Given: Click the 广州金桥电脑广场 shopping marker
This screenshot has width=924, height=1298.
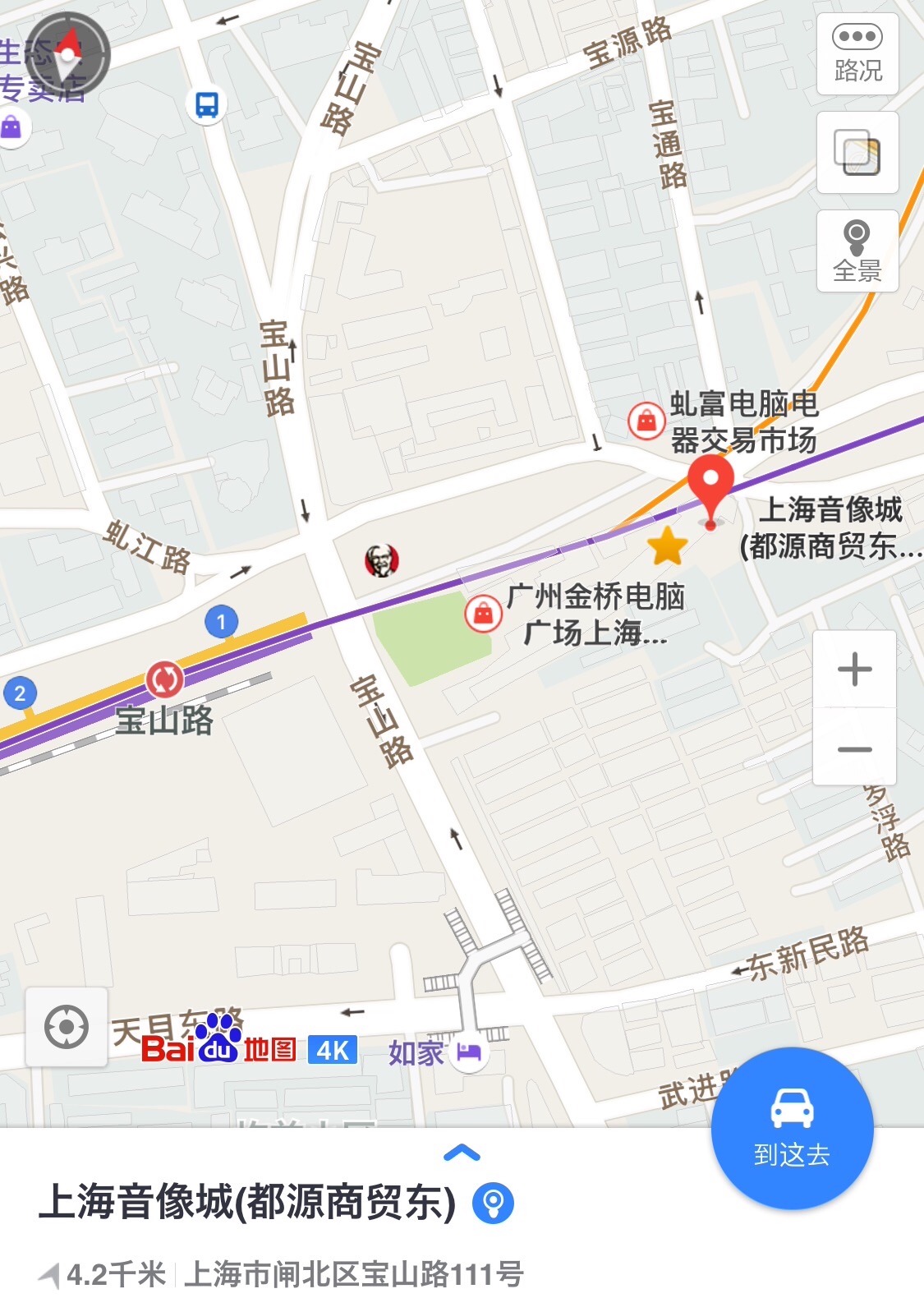Looking at the screenshot, I should click(485, 612).
